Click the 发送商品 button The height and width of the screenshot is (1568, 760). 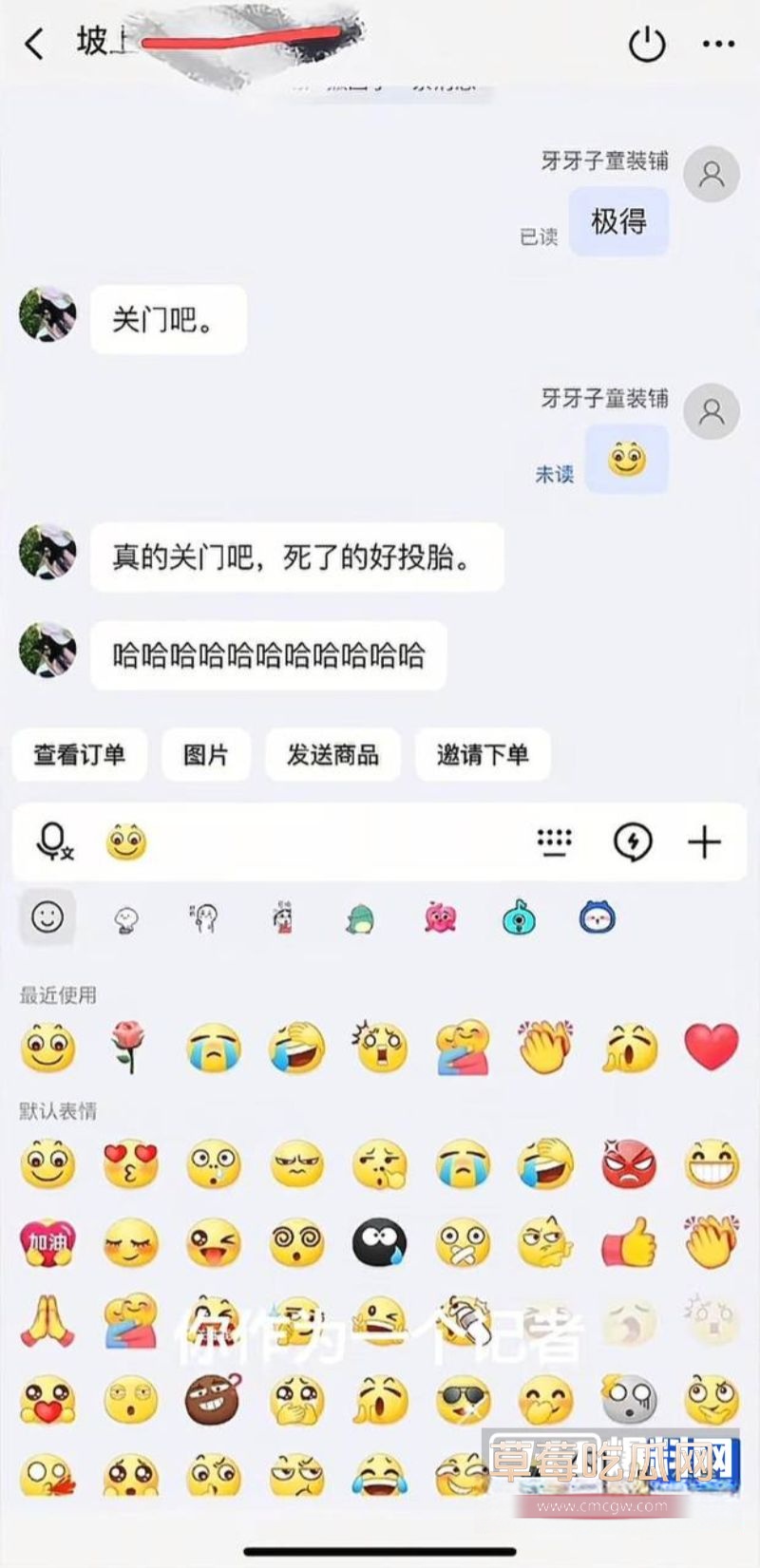pyautogui.click(x=332, y=754)
